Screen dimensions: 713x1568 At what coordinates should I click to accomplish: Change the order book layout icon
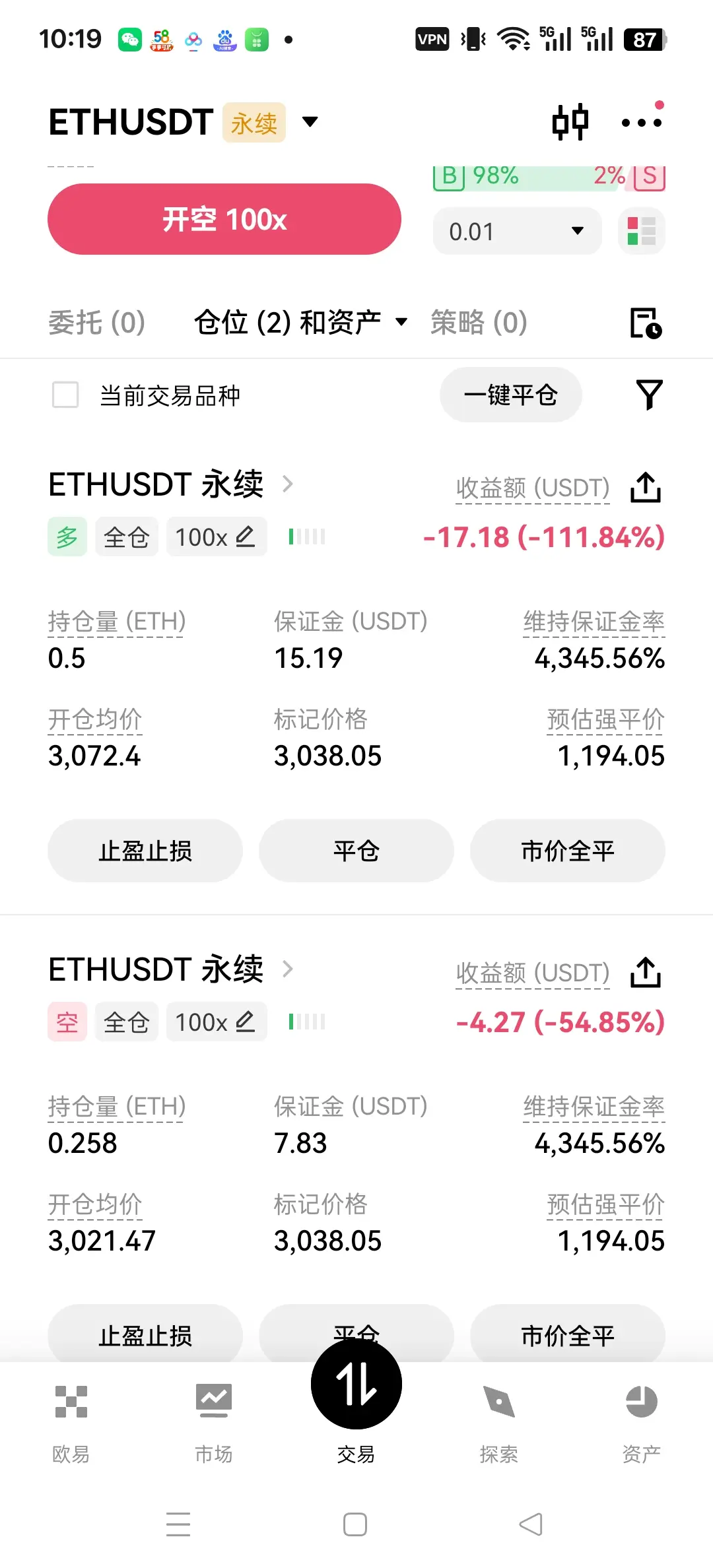(x=641, y=231)
